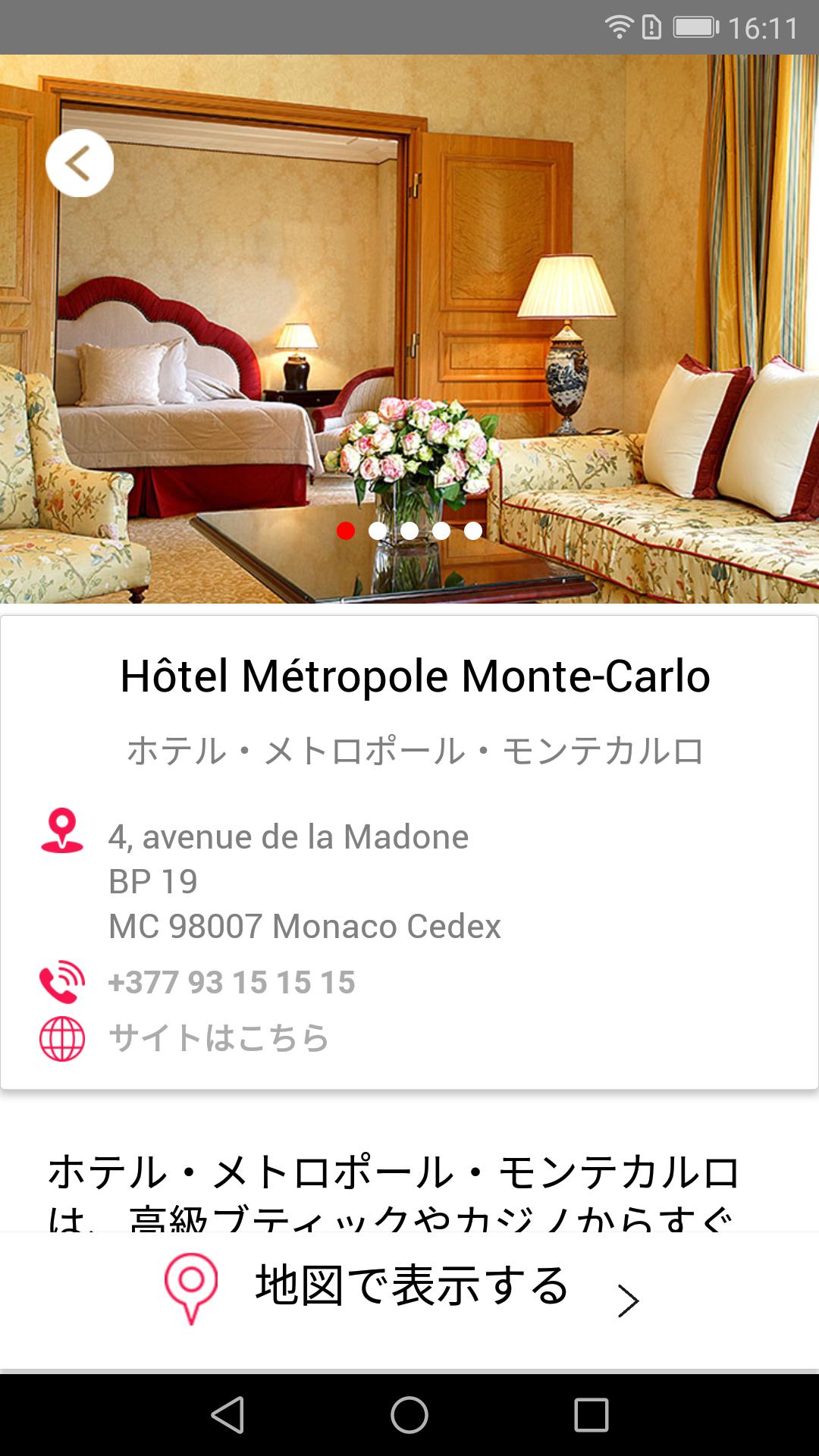Screen dimensions: 819x1456
Task: Jump to the second photo indicator dot
Action: click(x=378, y=531)
